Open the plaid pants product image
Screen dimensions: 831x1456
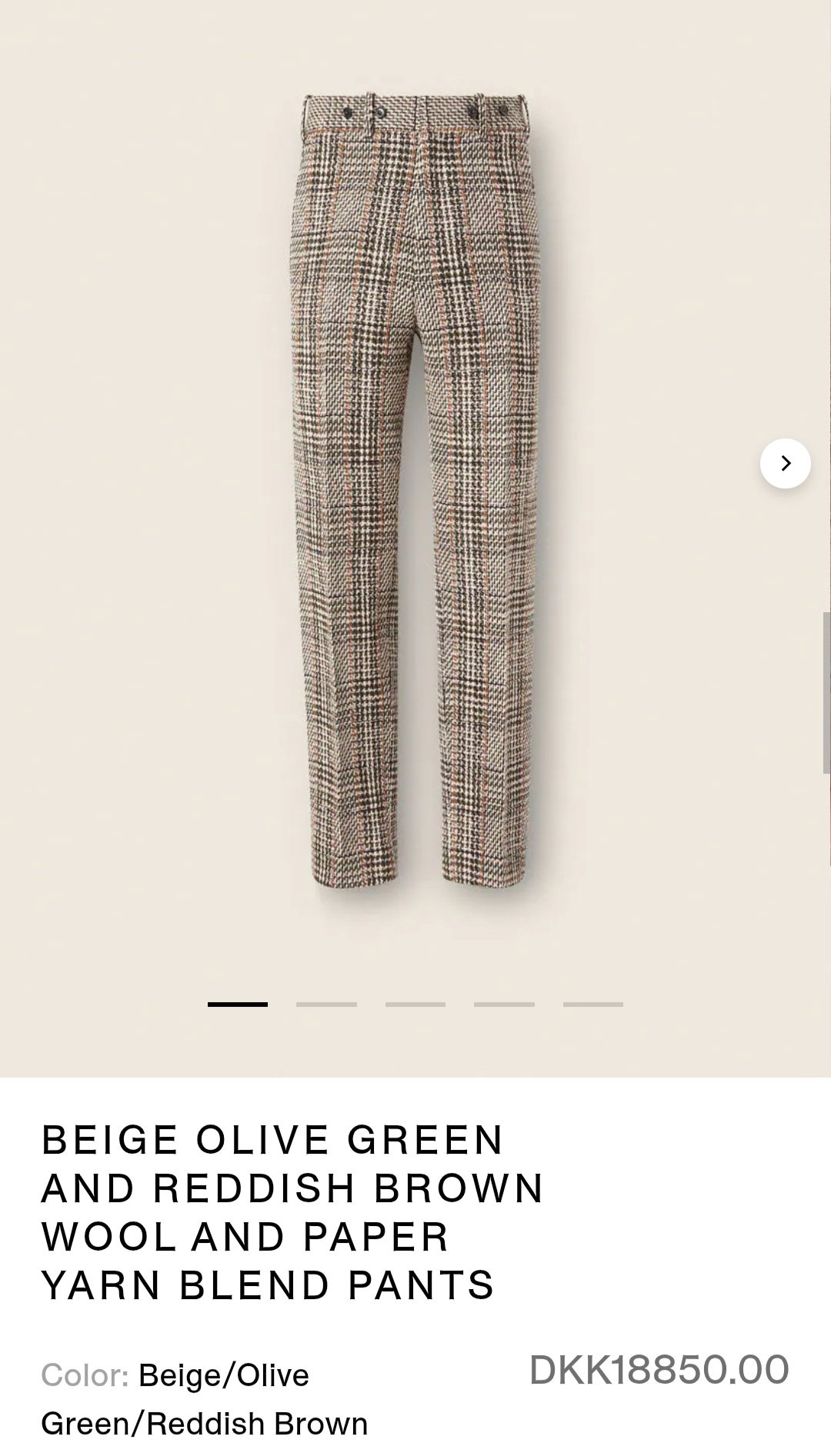click(416, 492)
